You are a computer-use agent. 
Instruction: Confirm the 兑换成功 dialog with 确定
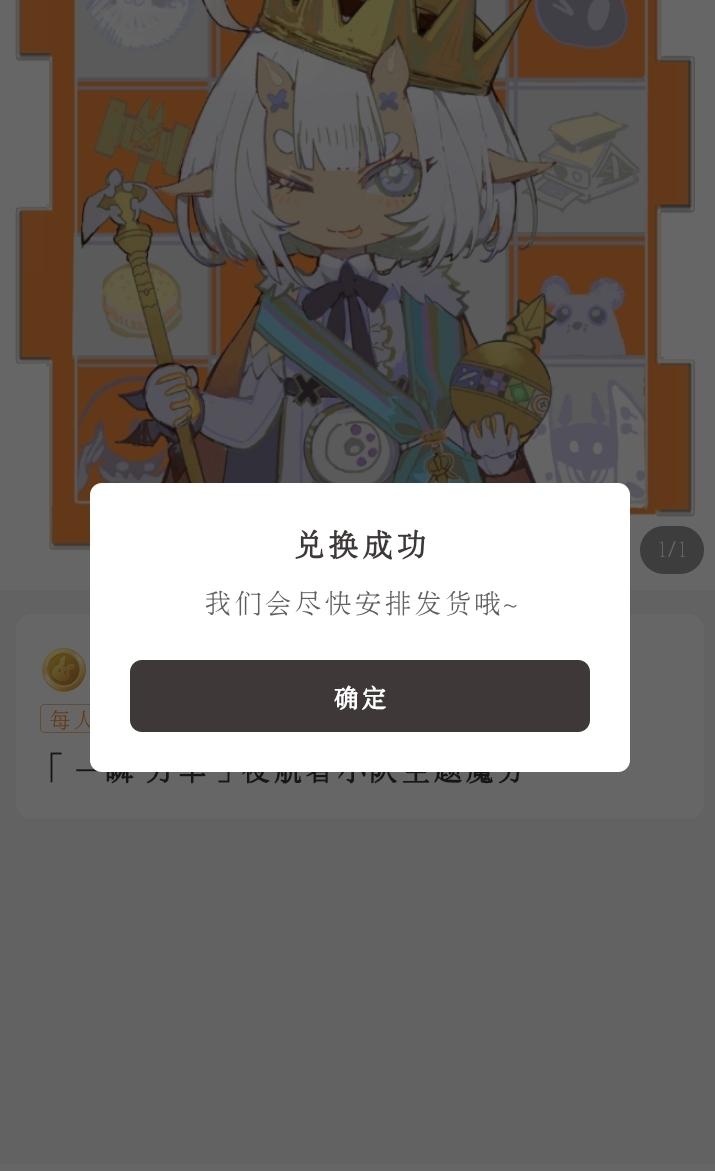tap(360, 696)
